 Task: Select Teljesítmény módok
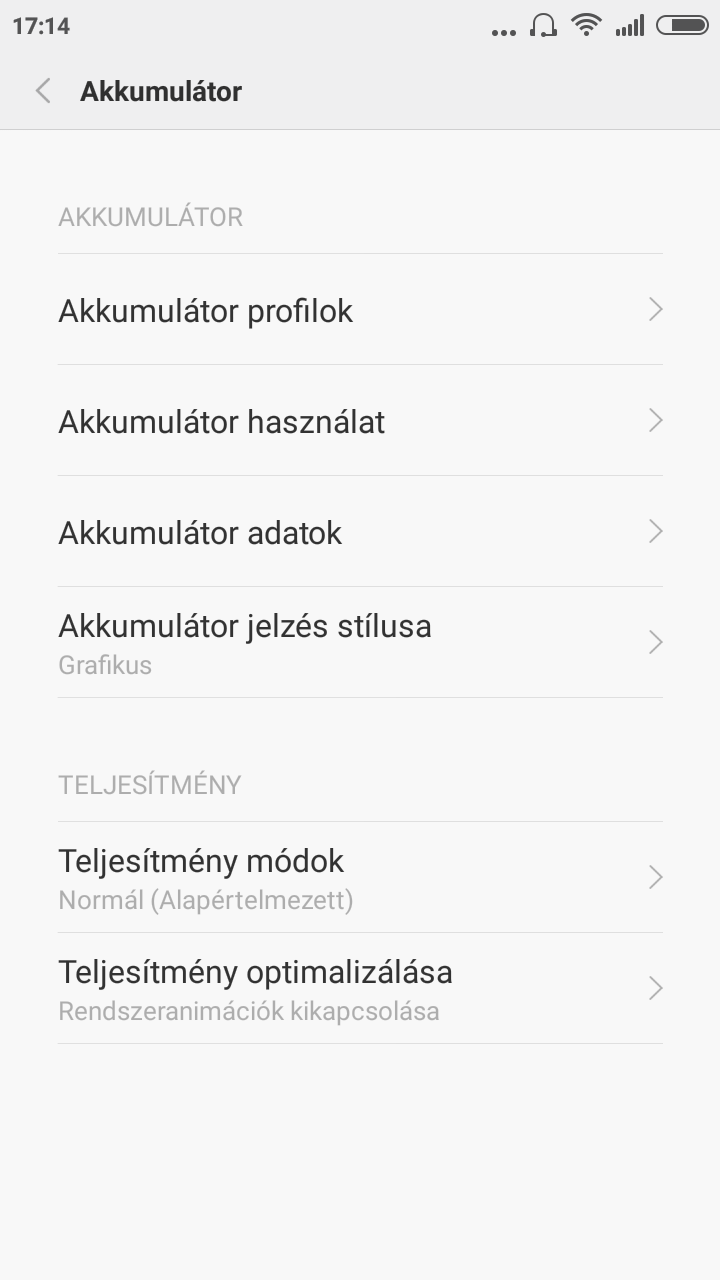tap(360, 877)
